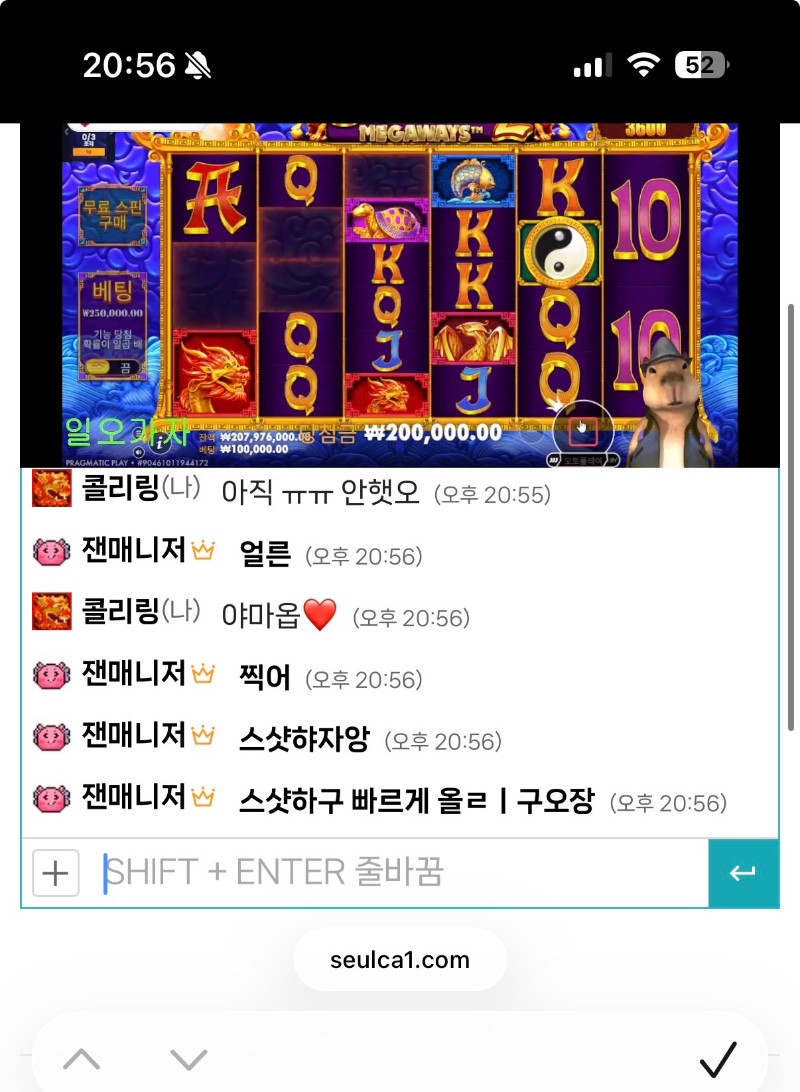Viewport: 800px width, 1092px height.
Task: Jump to the next field with down chevron
Action: [188, 1059]
